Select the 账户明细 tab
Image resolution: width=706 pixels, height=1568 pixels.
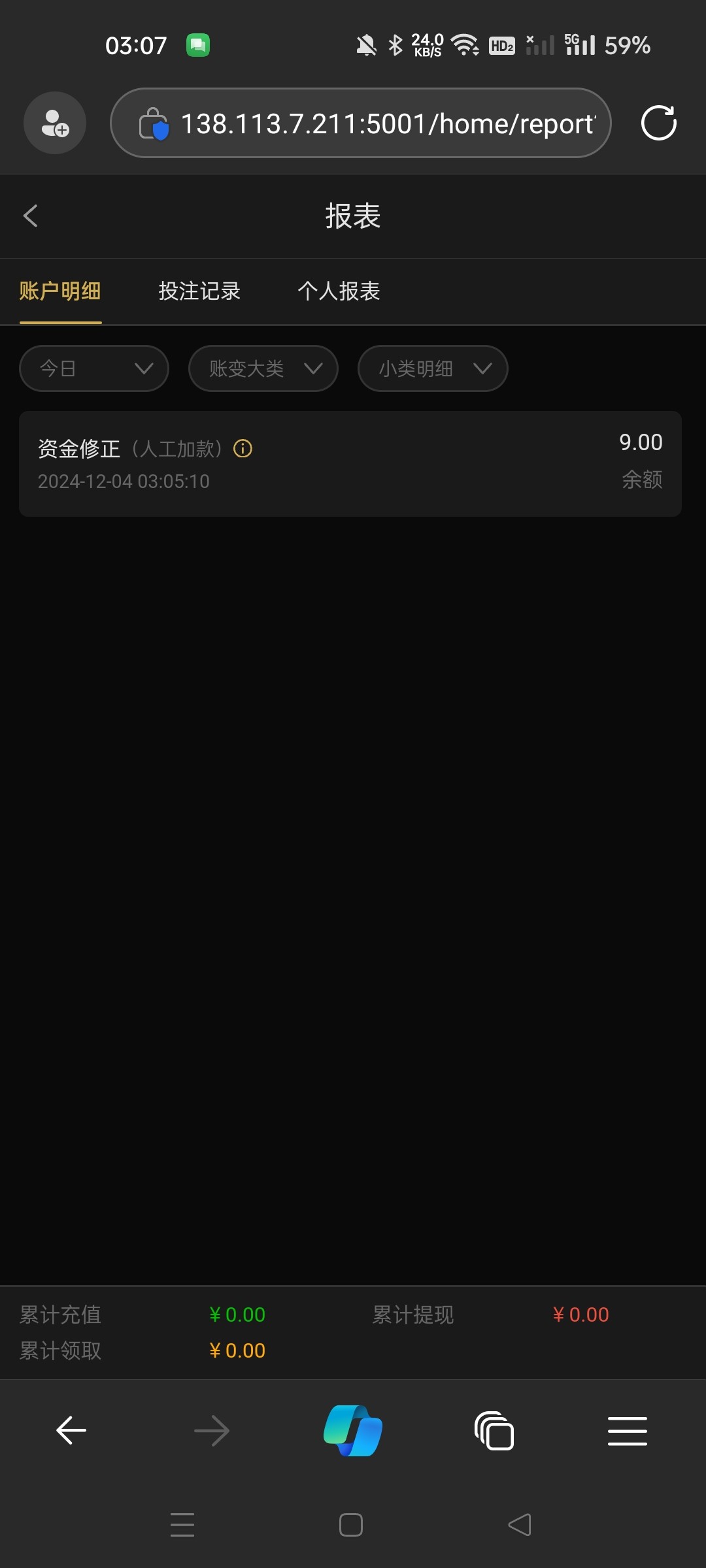[60, 291]
